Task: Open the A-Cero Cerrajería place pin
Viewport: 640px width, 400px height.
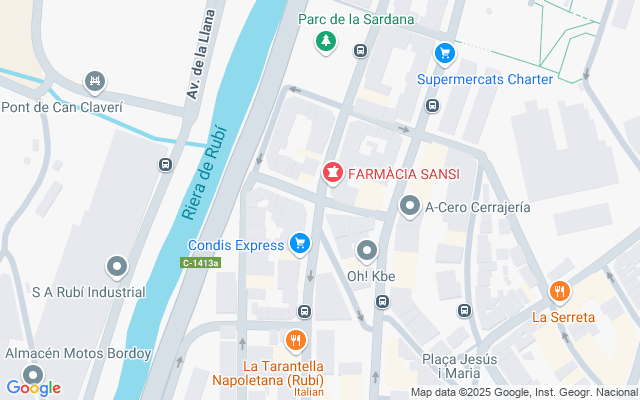Action: (410, 207)
